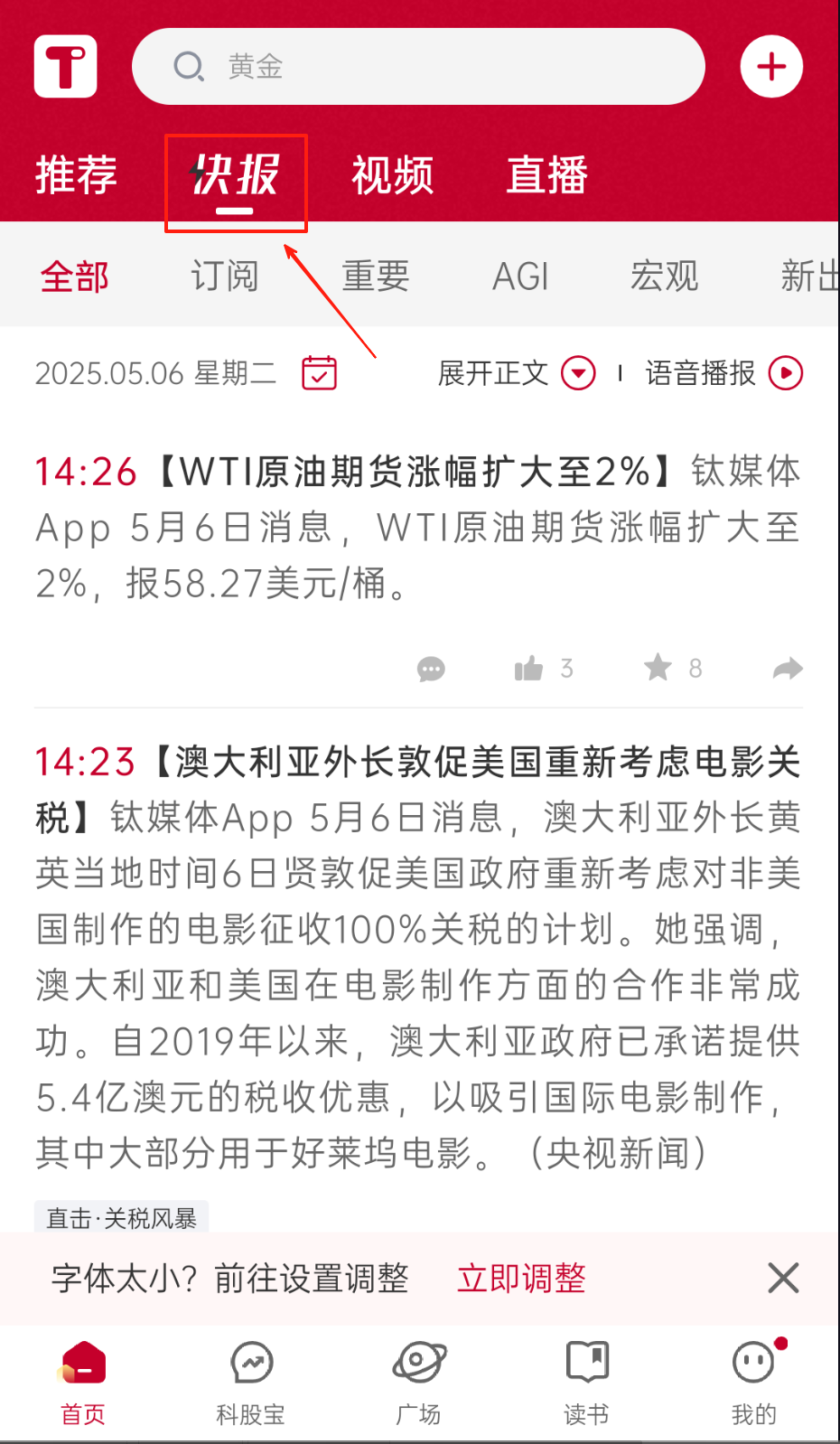The width and height of the screenshot is (840, 1444).
Task: Go to the 视频 tab
Action: click(392, 175)
